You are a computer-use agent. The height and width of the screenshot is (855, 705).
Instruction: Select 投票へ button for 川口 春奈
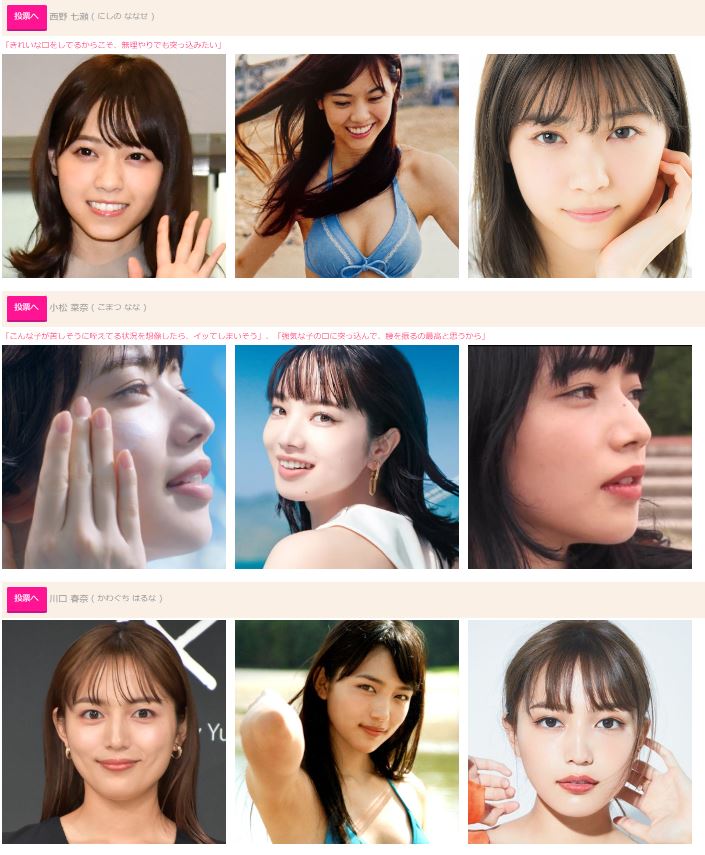coord(26,598)
